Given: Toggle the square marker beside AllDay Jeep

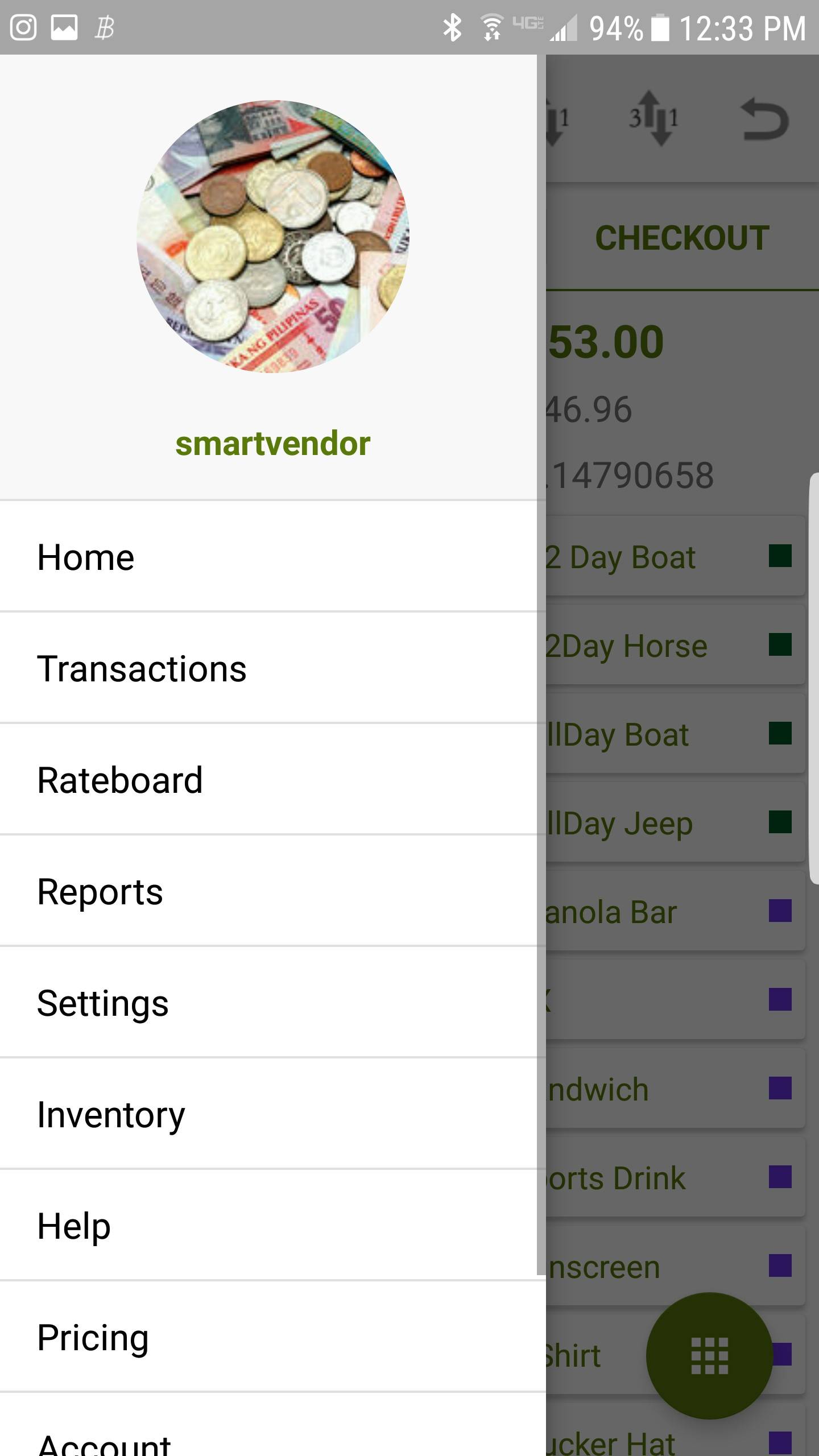Looking at the screenshot, I should (781, 826).
